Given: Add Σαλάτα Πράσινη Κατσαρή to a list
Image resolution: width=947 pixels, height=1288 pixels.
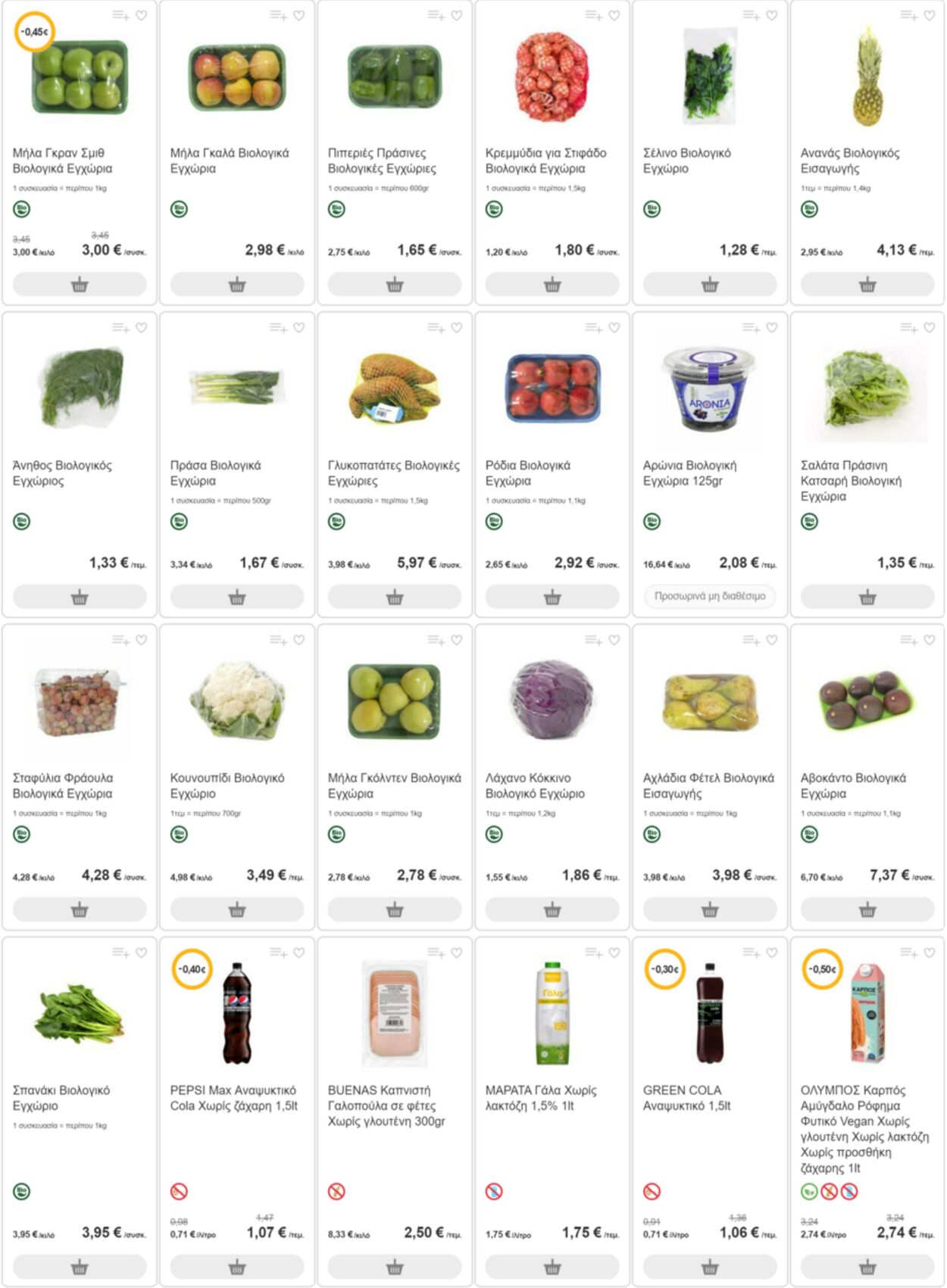Looking at the screenshot, I should 908,328.
